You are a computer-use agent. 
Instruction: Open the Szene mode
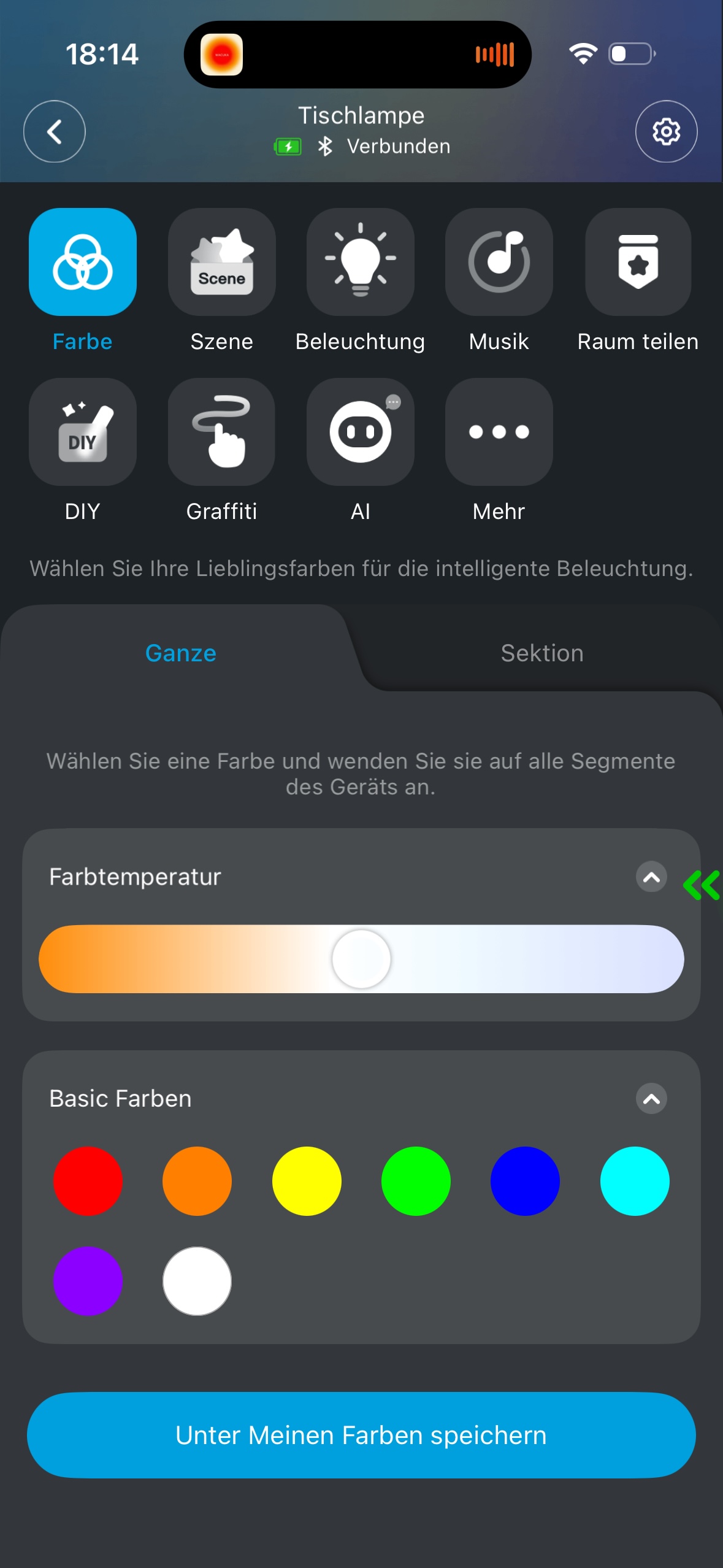[221, 262]
